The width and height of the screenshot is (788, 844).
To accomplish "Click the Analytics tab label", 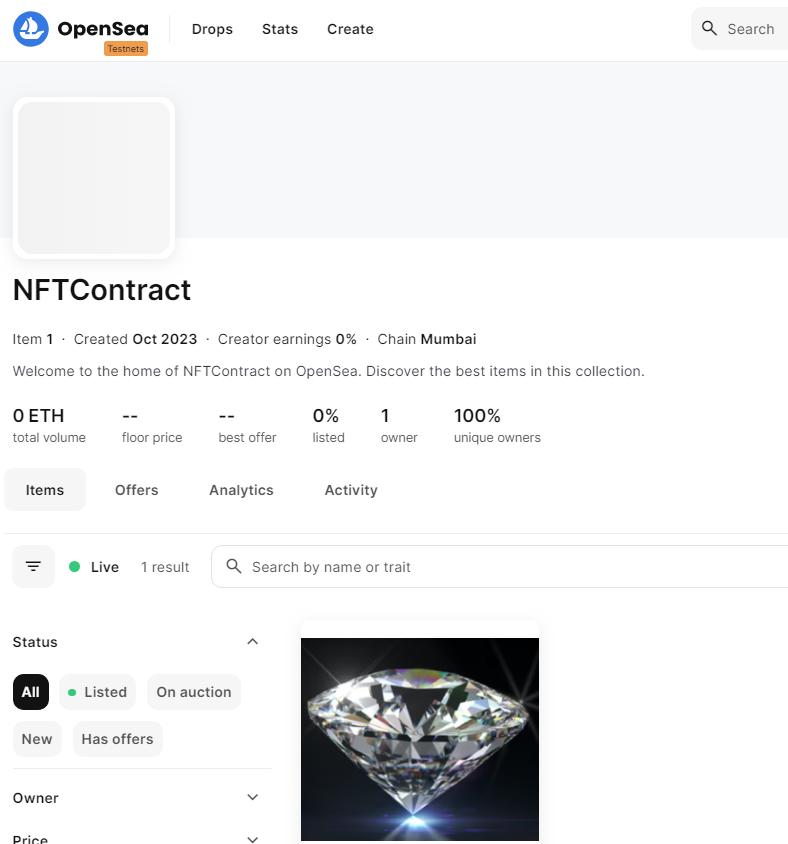I will [241, 489].
